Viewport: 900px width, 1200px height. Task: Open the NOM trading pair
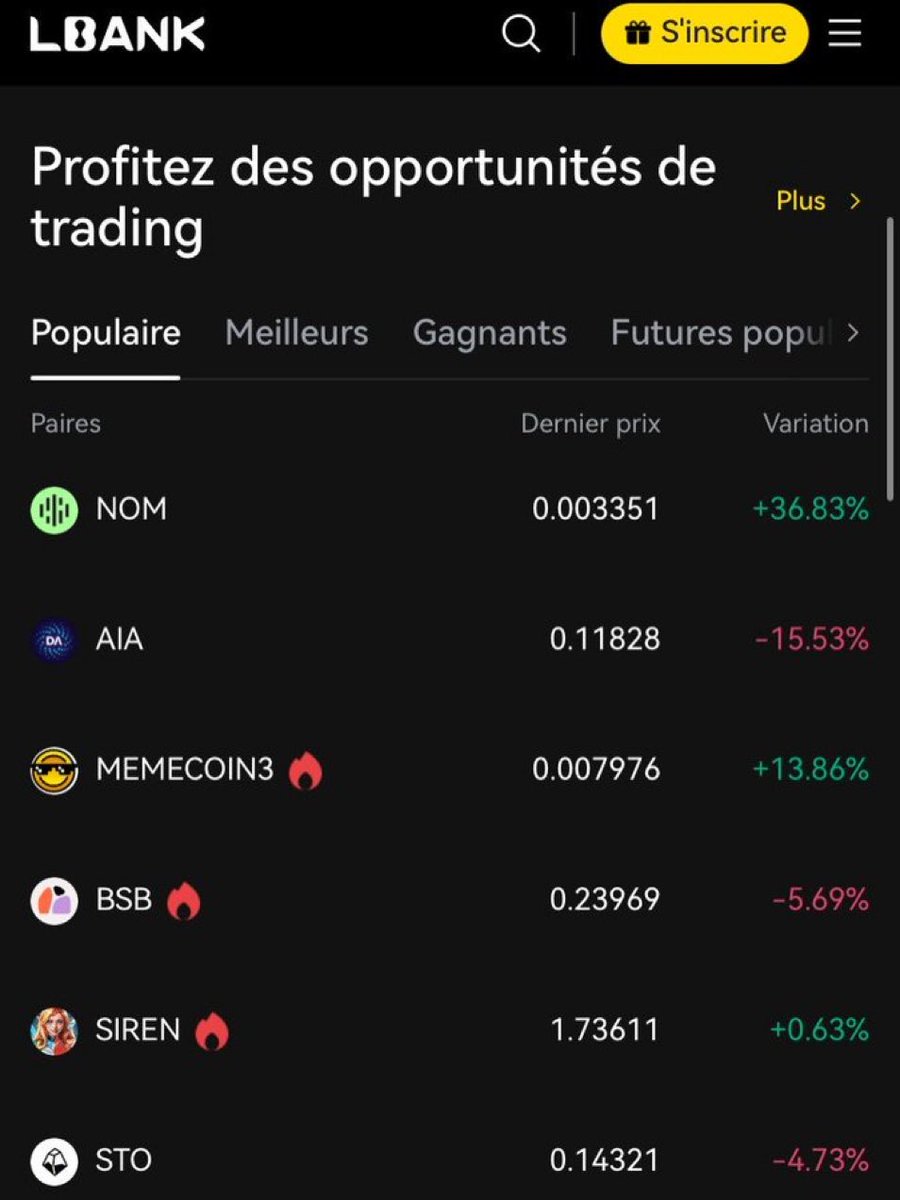click(131, 509)
